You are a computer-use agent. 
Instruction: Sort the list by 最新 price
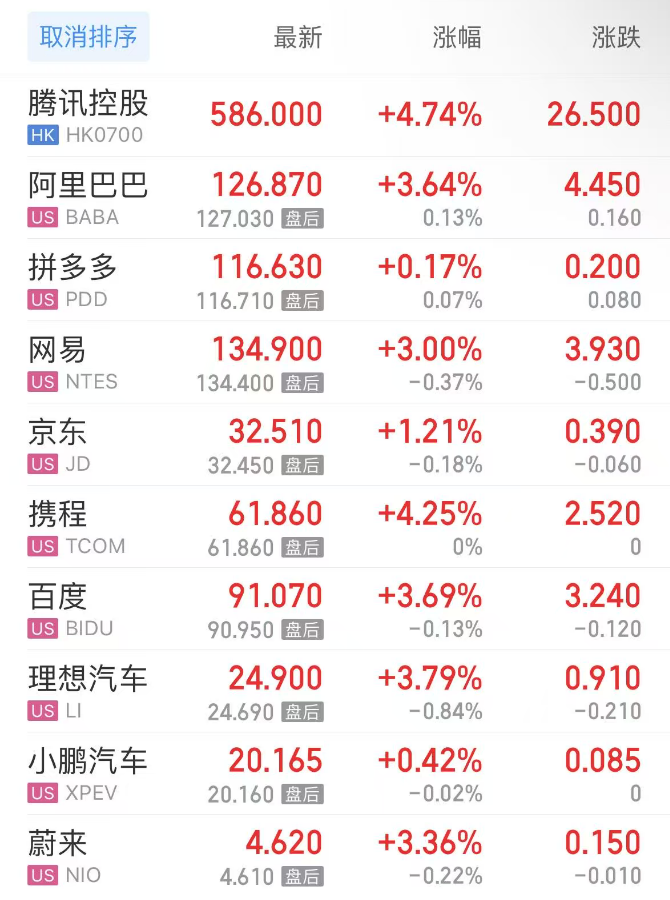click(298, 38)
